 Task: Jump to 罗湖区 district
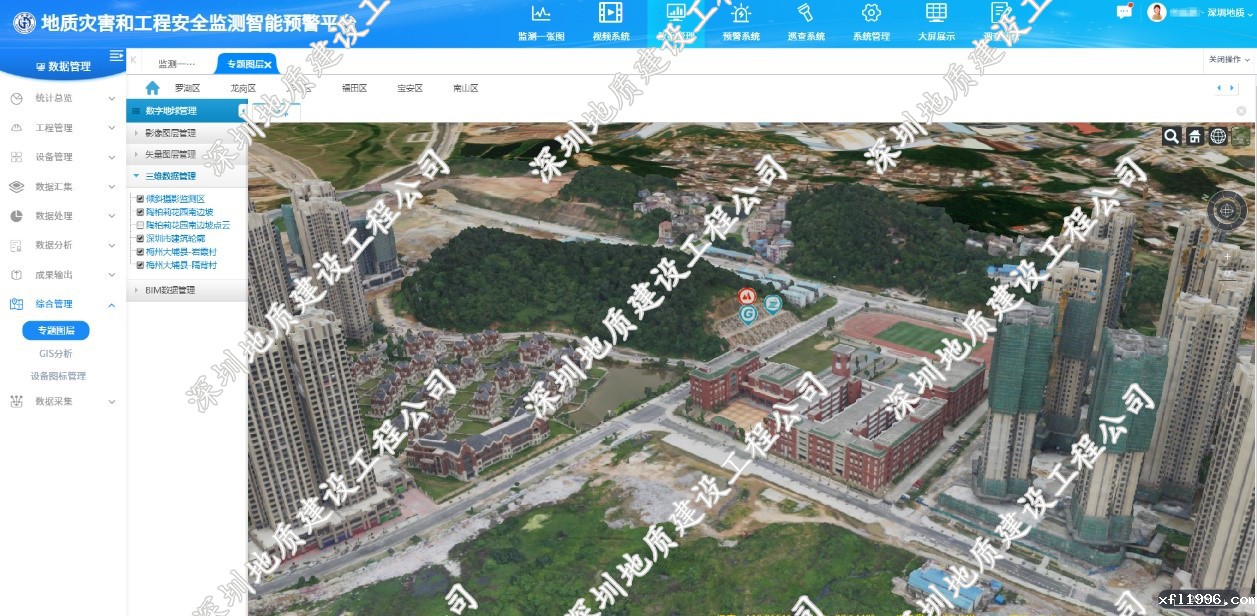187,88
